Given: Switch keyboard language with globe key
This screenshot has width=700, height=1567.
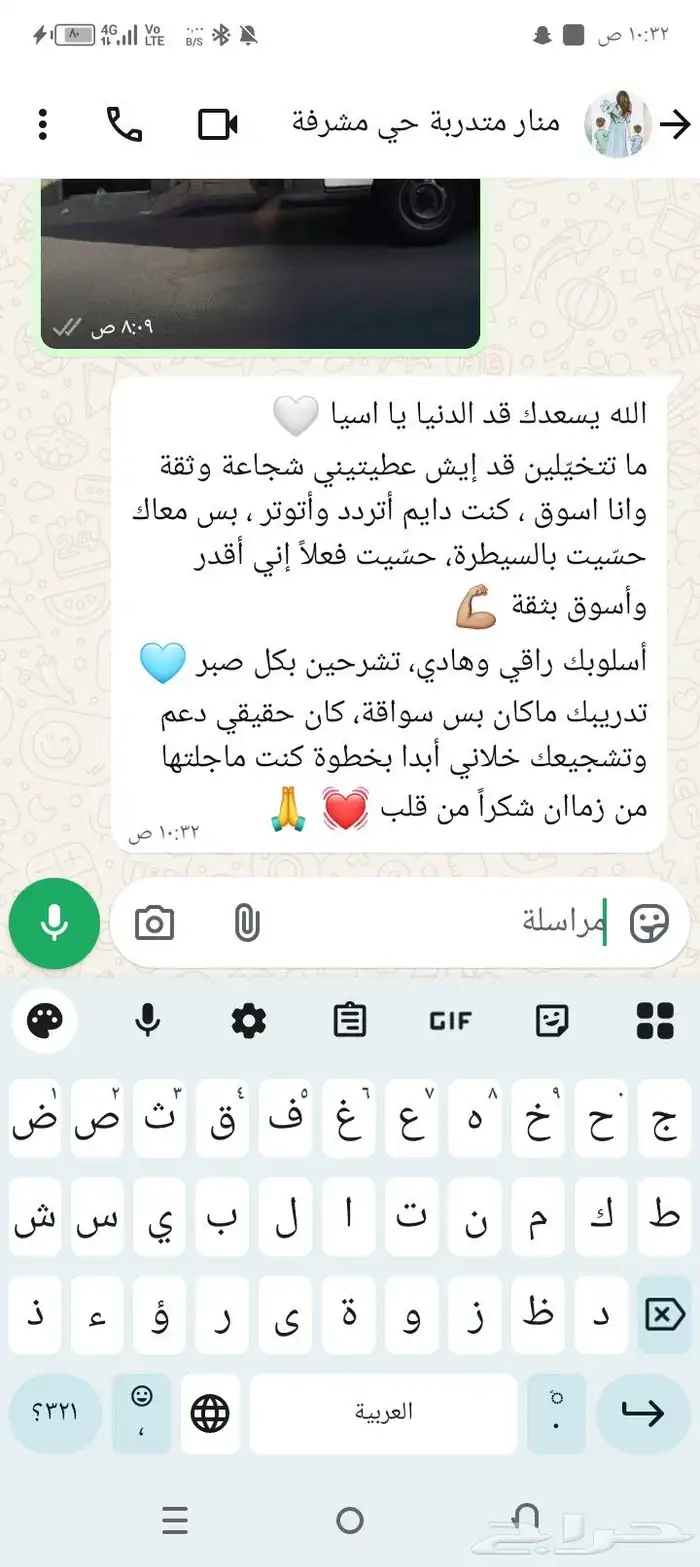Looking at the screenshot, I should 210,1413.
